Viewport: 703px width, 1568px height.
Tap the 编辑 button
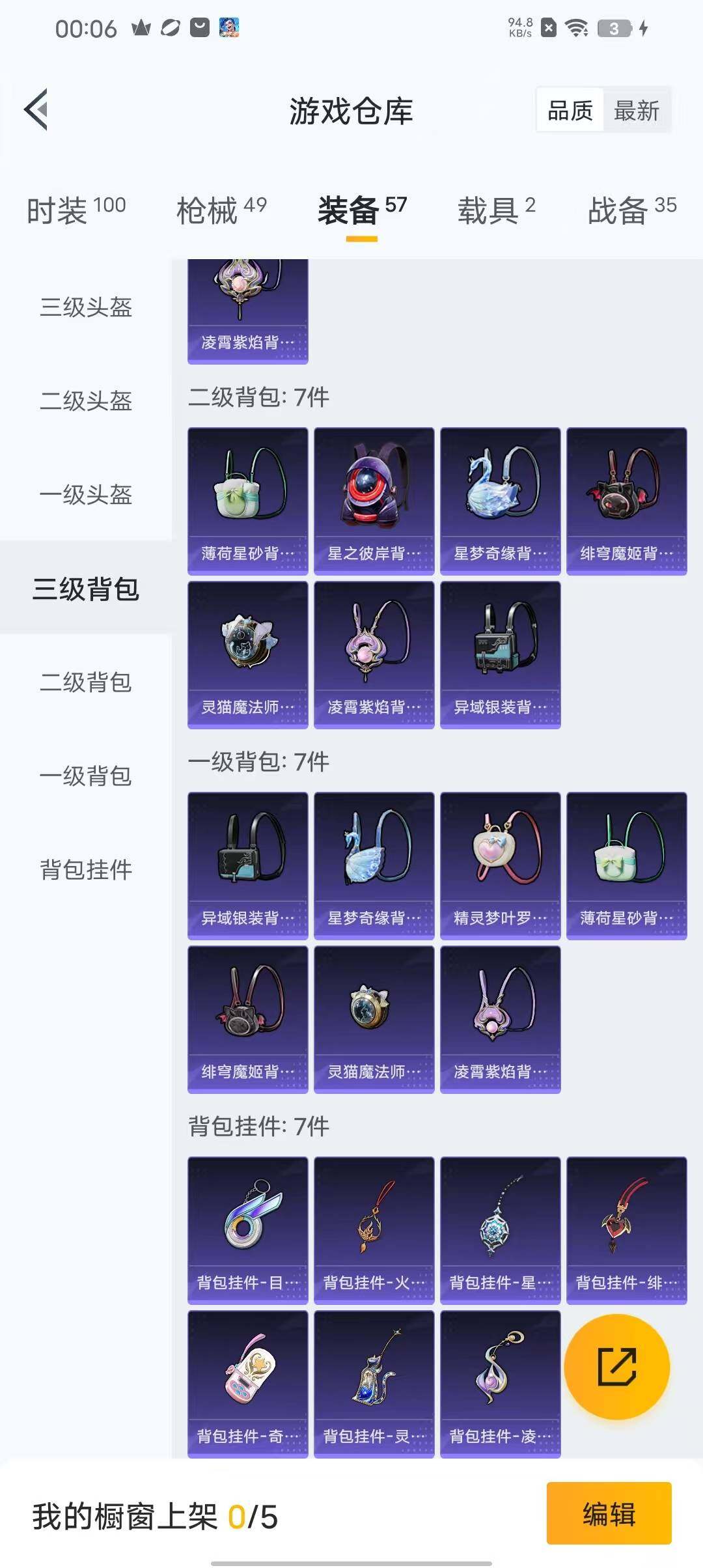tap(609, 1513)
